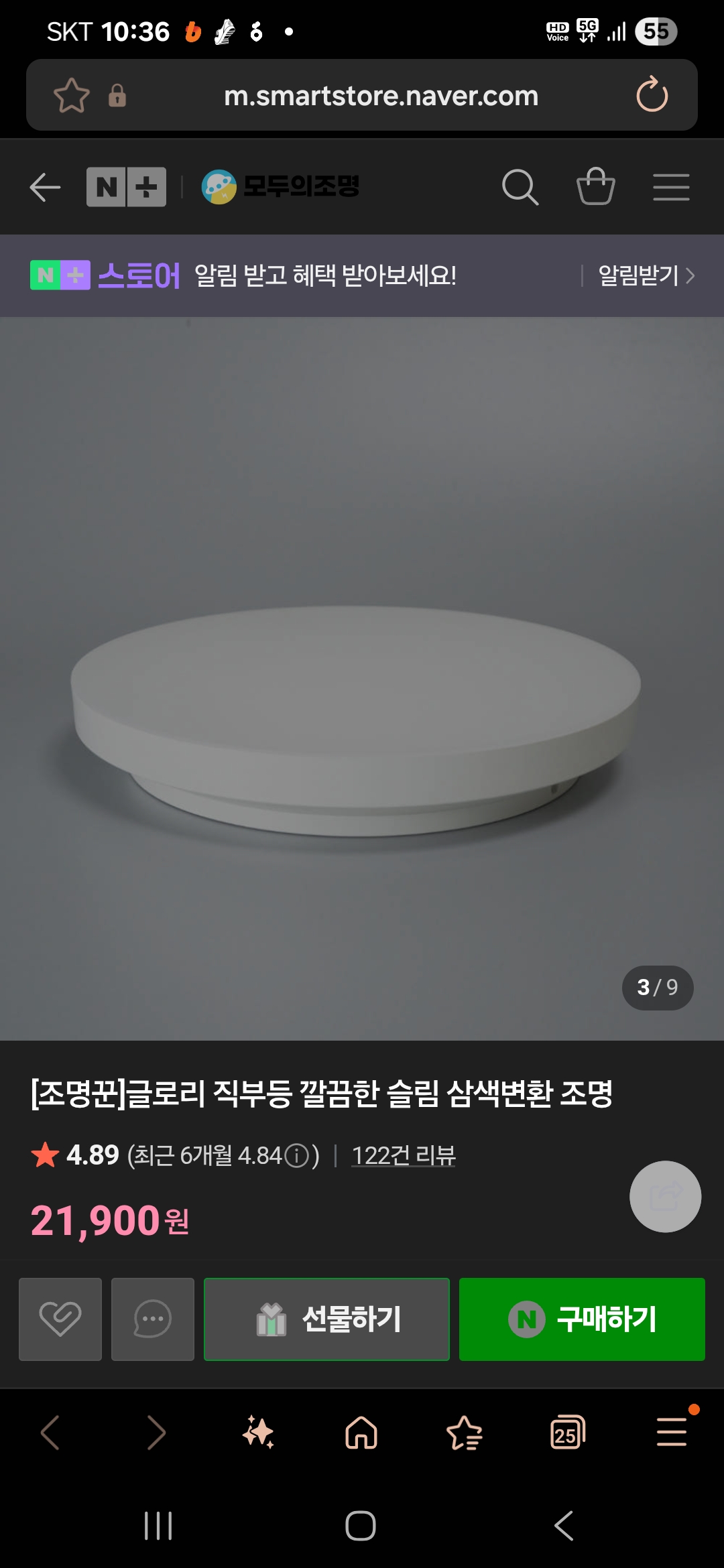The image size is (724, 1568).
Task: Go to the browser home page
Action: [x=361, y=1433]
